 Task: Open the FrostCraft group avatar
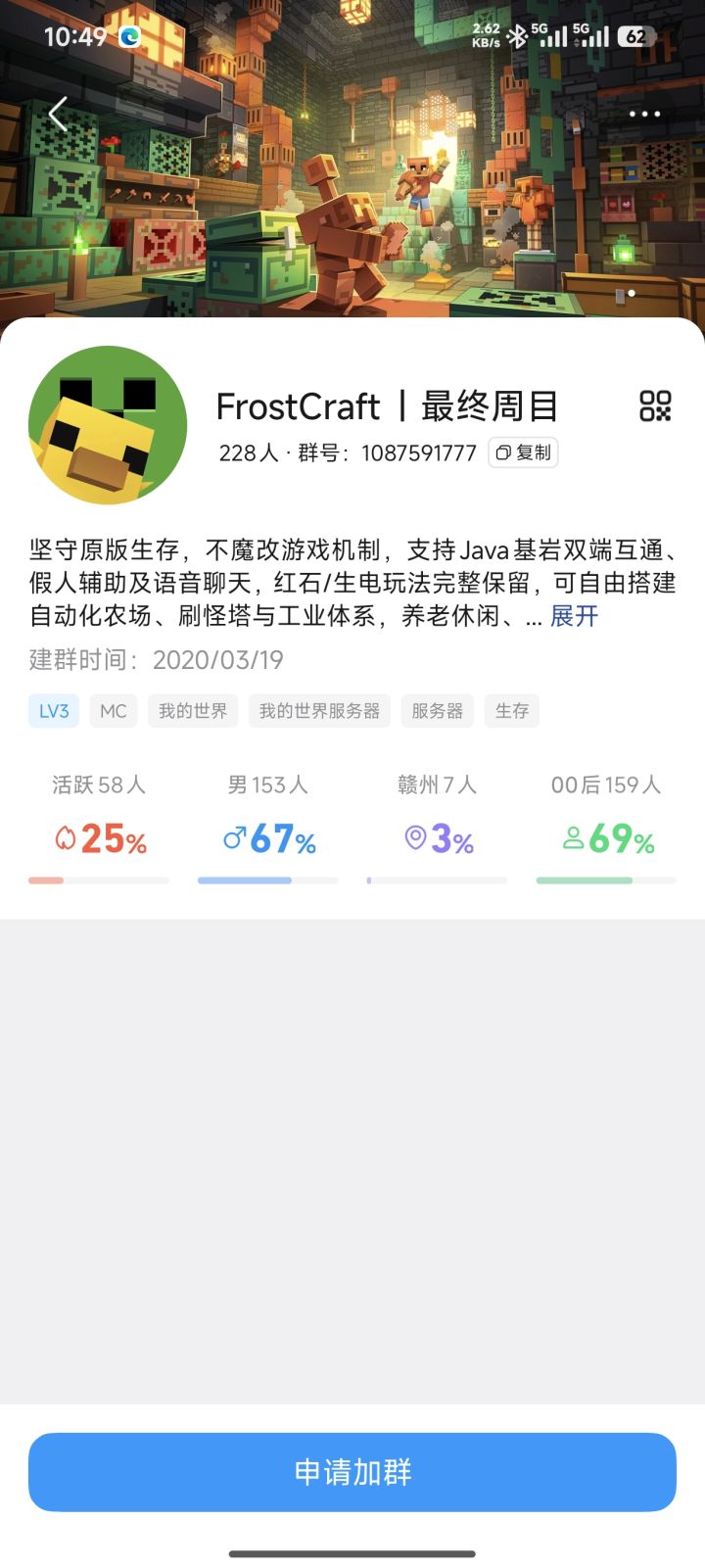pyautogui.click(x=108, y=425)
